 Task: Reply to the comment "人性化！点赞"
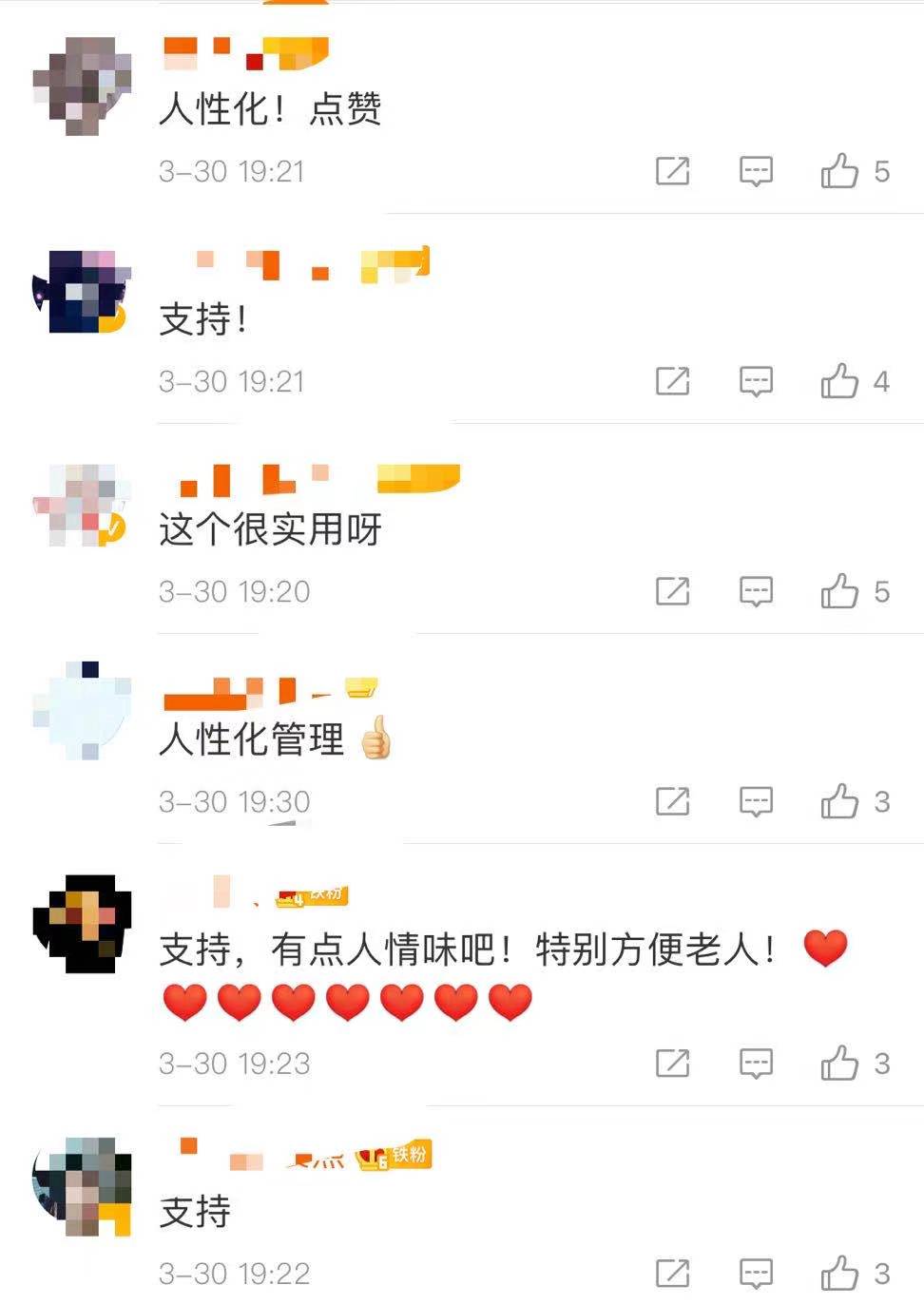point(756,171)
